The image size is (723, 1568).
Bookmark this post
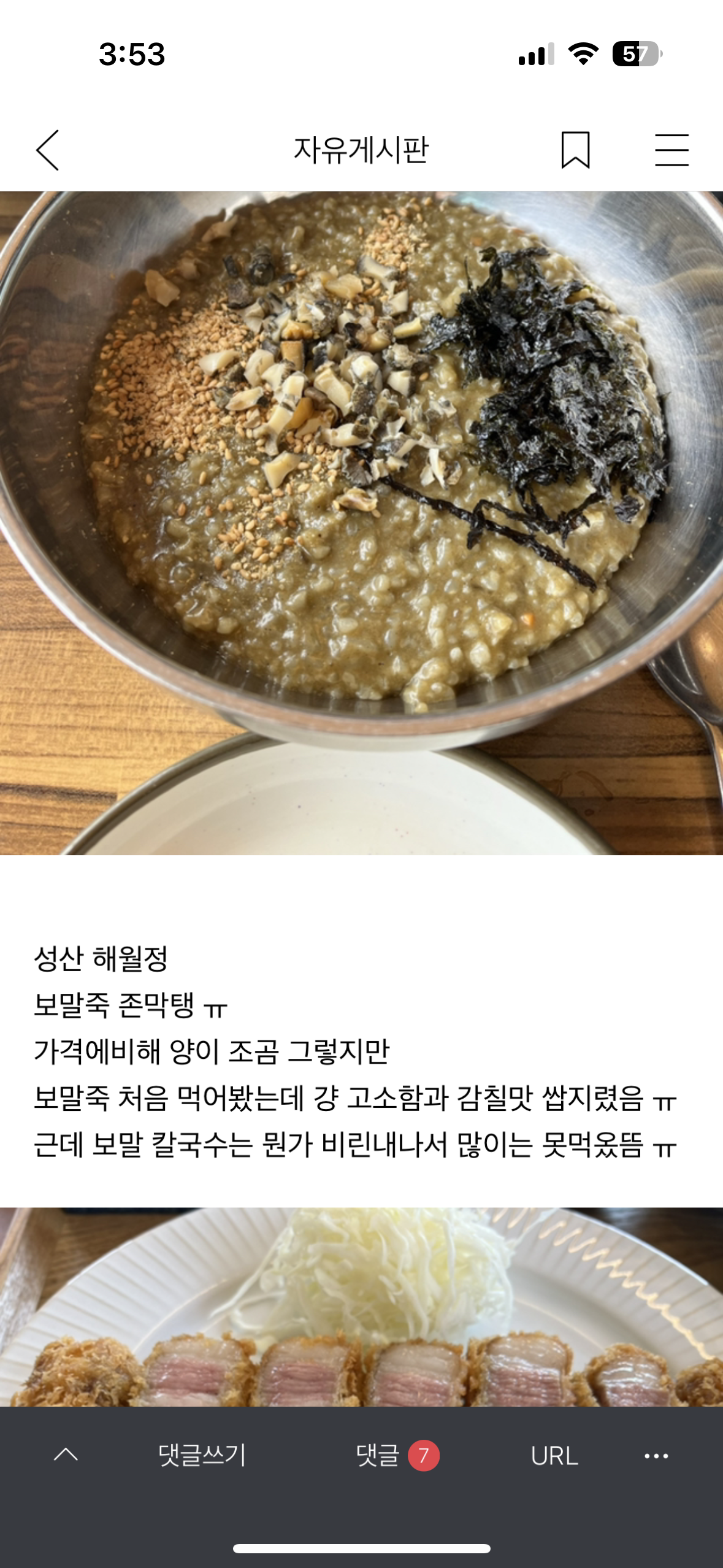pos(575,150)
